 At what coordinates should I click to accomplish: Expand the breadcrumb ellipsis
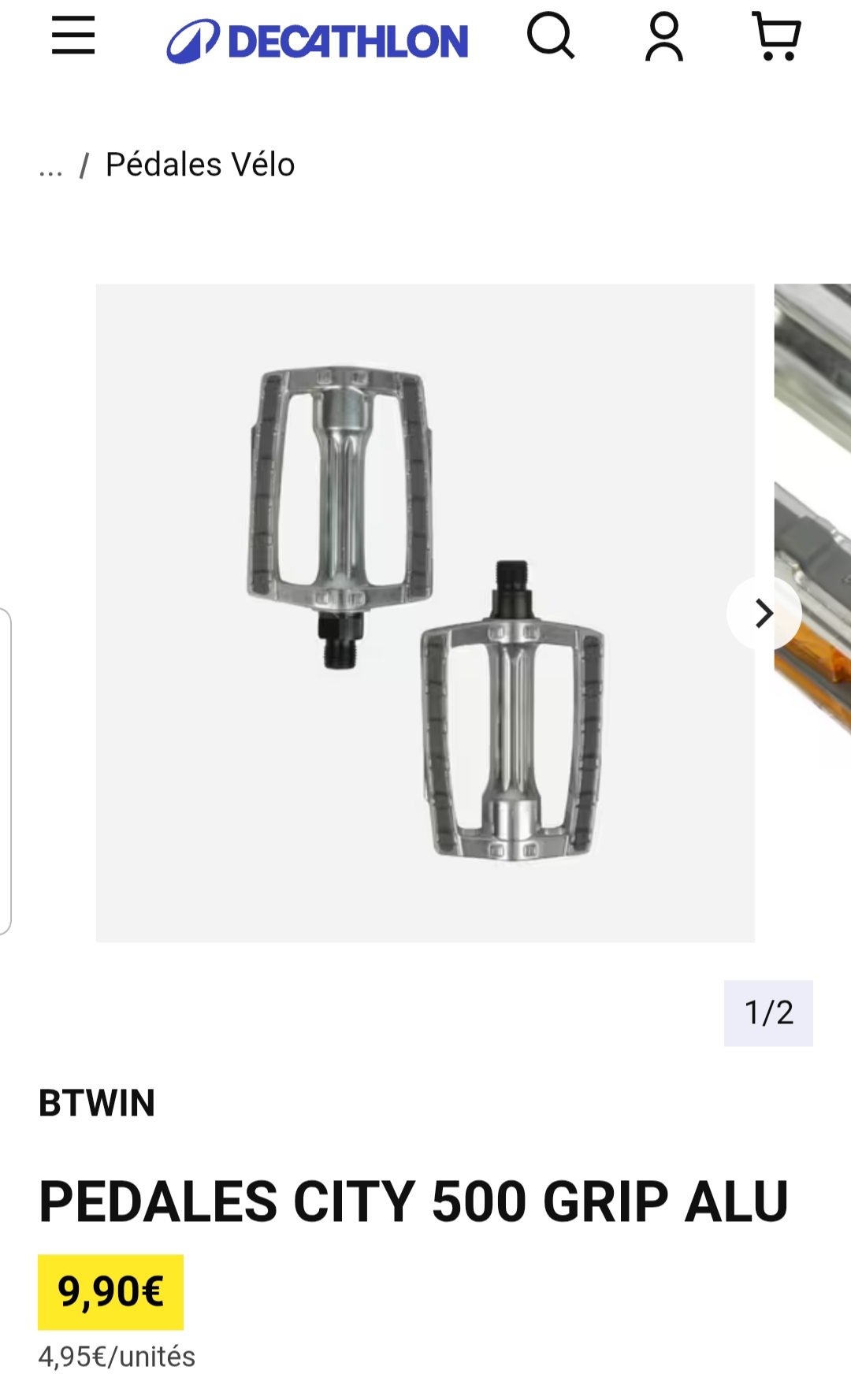pyautogui.click(x=50, y=167)
